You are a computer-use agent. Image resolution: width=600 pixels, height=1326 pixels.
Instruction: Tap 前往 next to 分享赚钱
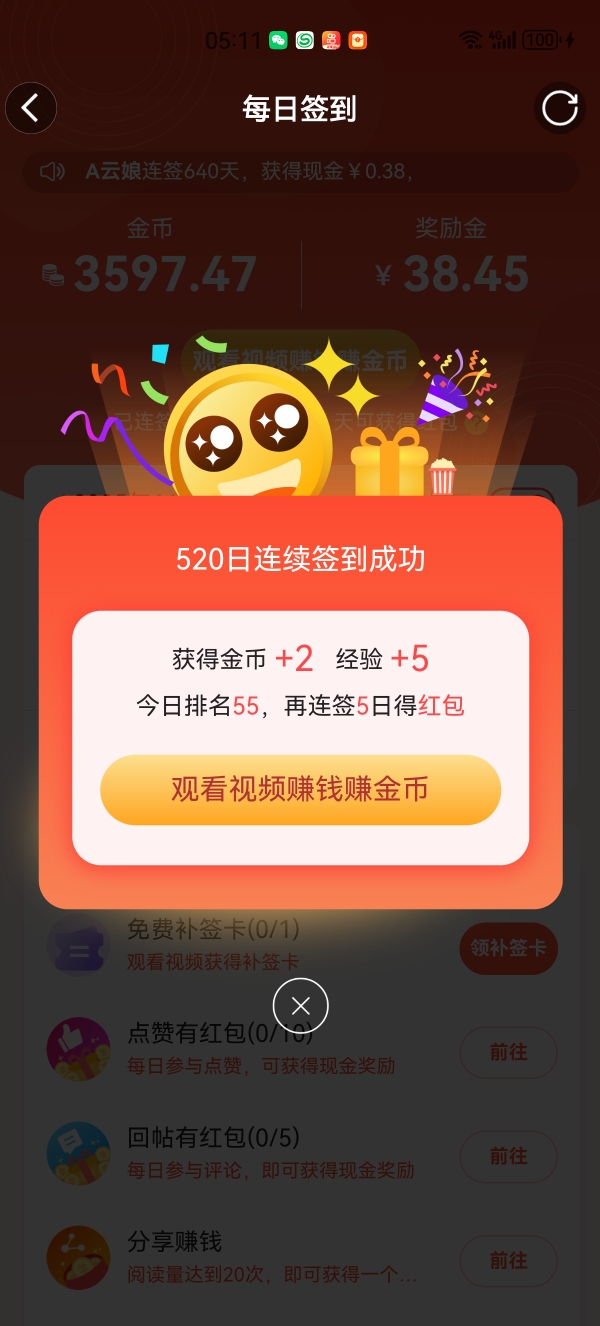508,1260
